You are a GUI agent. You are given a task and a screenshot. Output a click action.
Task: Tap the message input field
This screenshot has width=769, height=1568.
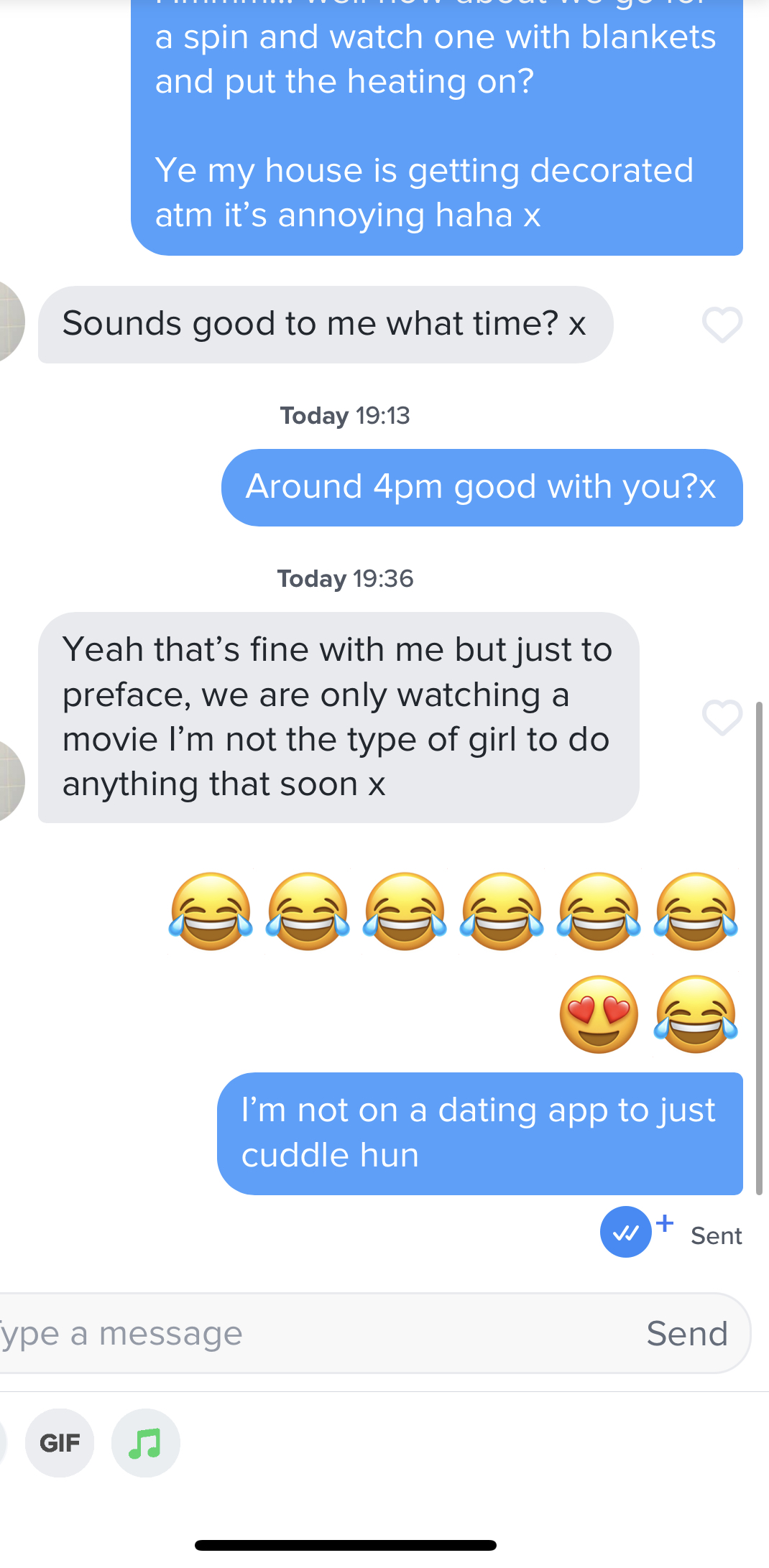point(316,1334)
